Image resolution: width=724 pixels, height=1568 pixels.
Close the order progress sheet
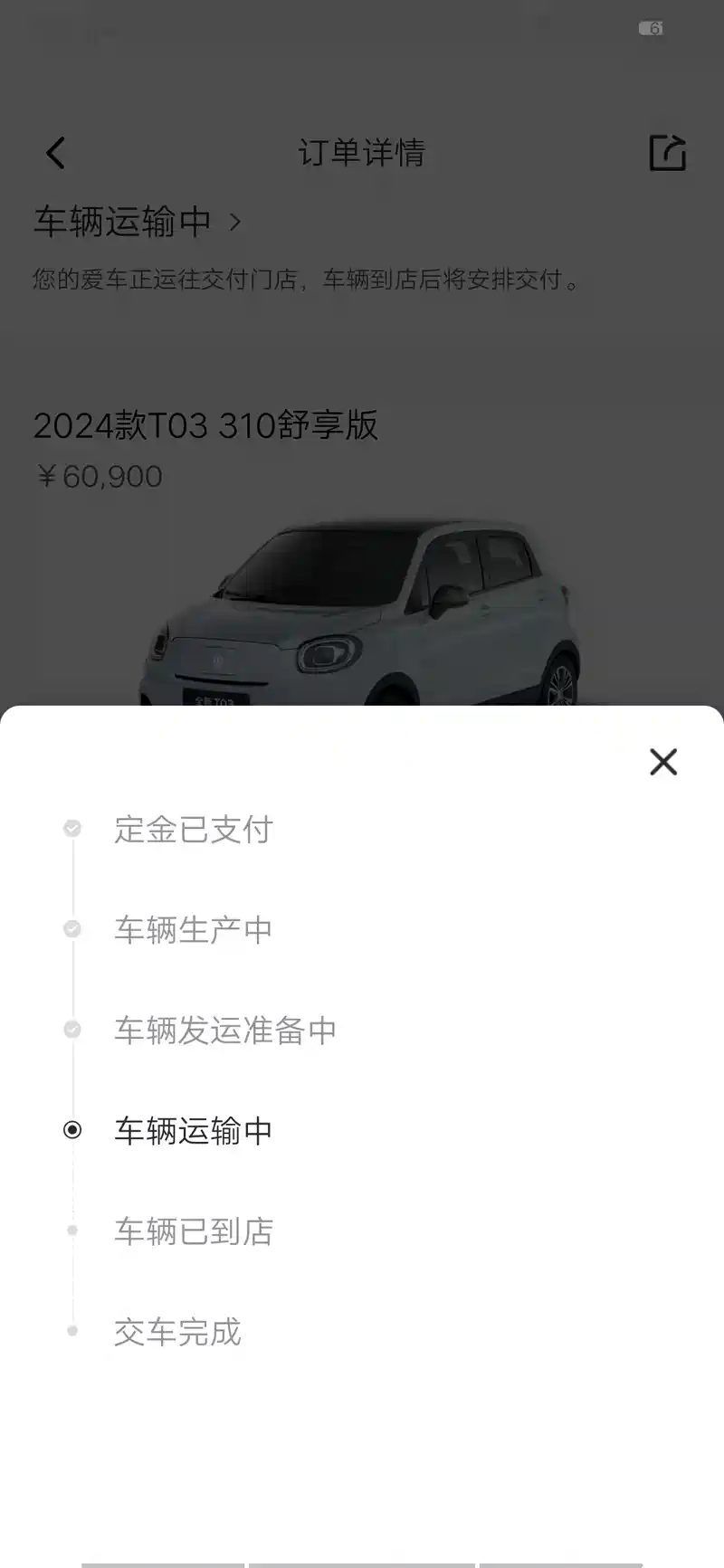pyautogui.click(x=663, y=762)
